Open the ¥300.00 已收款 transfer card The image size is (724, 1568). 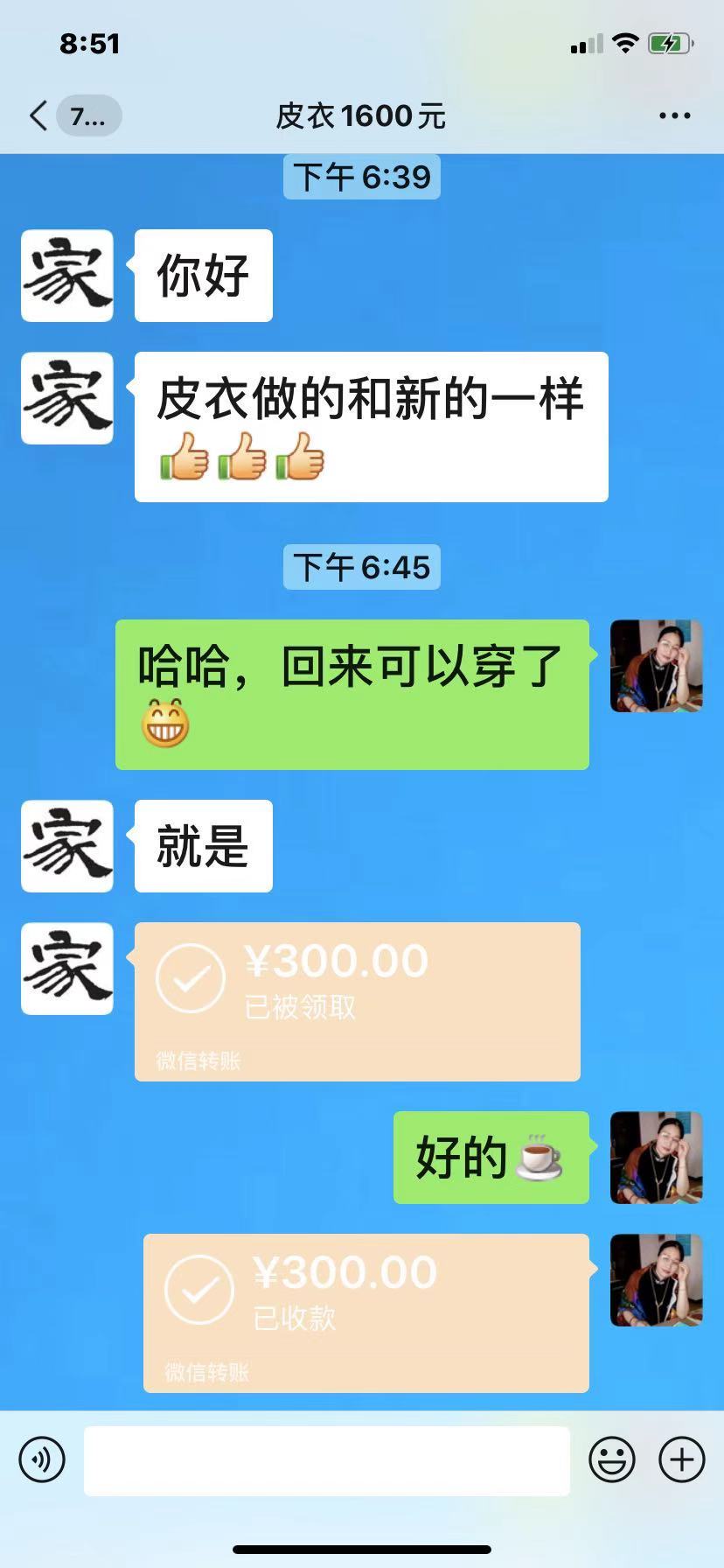point(365,1312)
